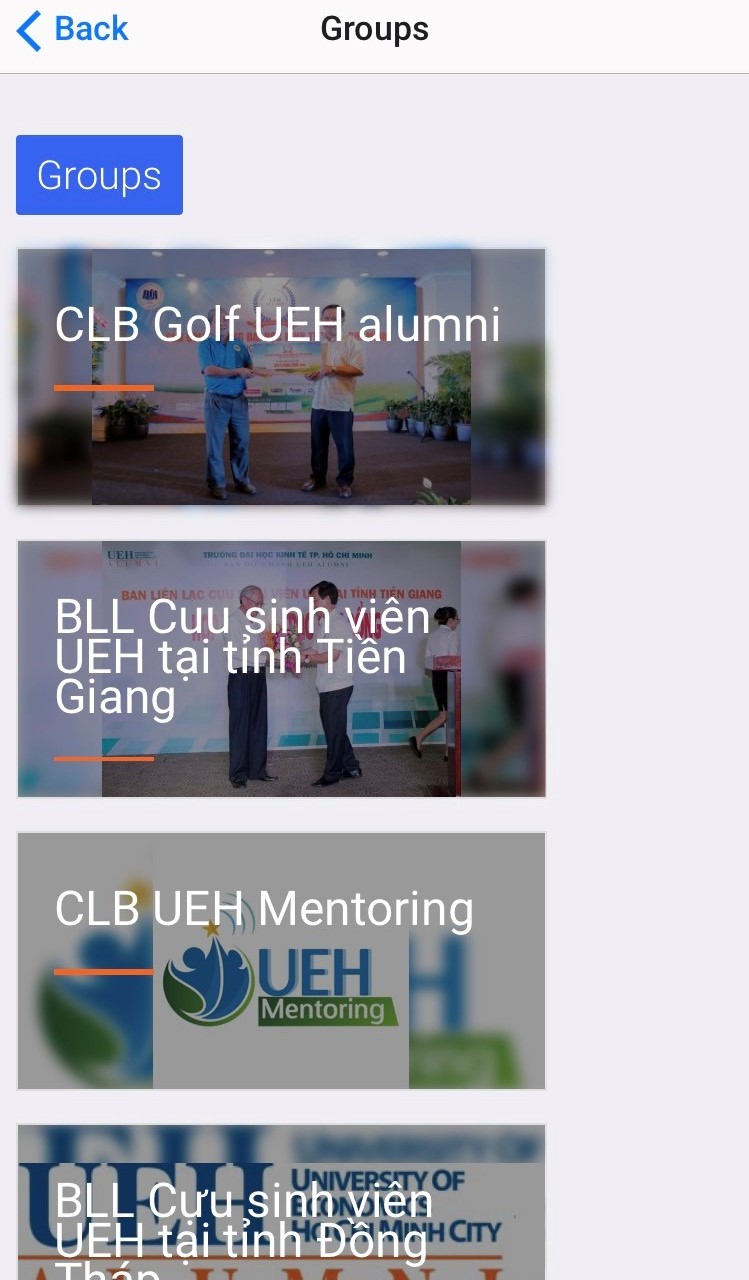This screenshot has height=1280, width=749.
Task: Open the CLB UEH Mentoring group
Action: tap(281, 961)
